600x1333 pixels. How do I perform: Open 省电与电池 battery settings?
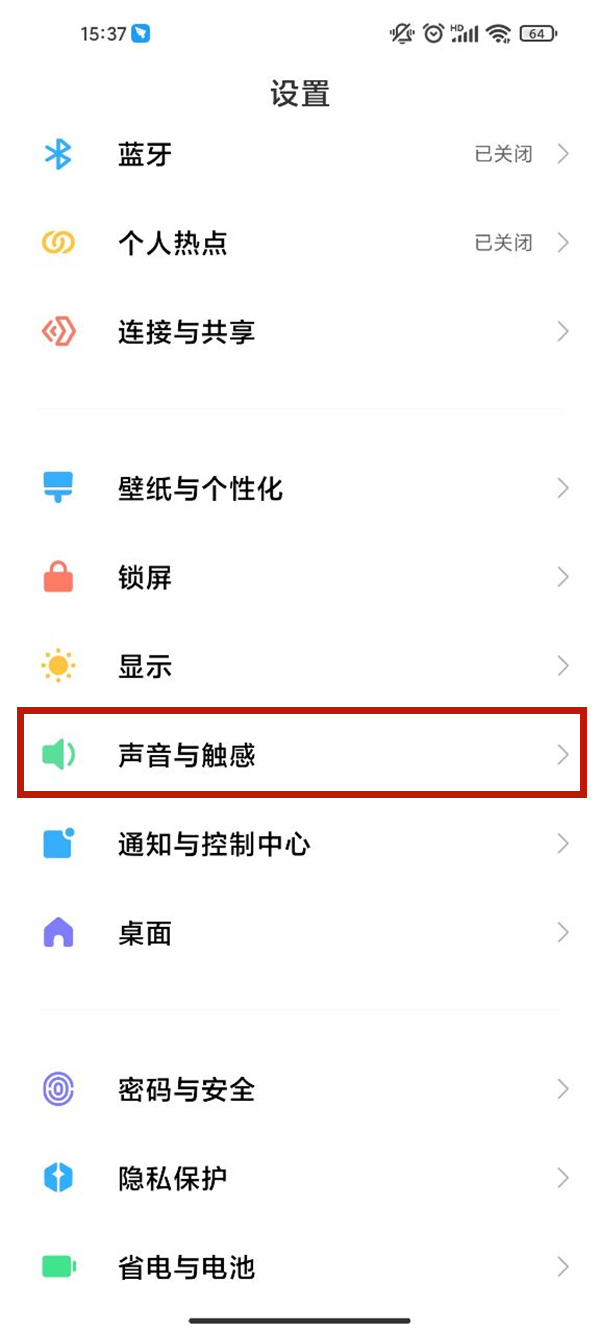pos(300,1267)
